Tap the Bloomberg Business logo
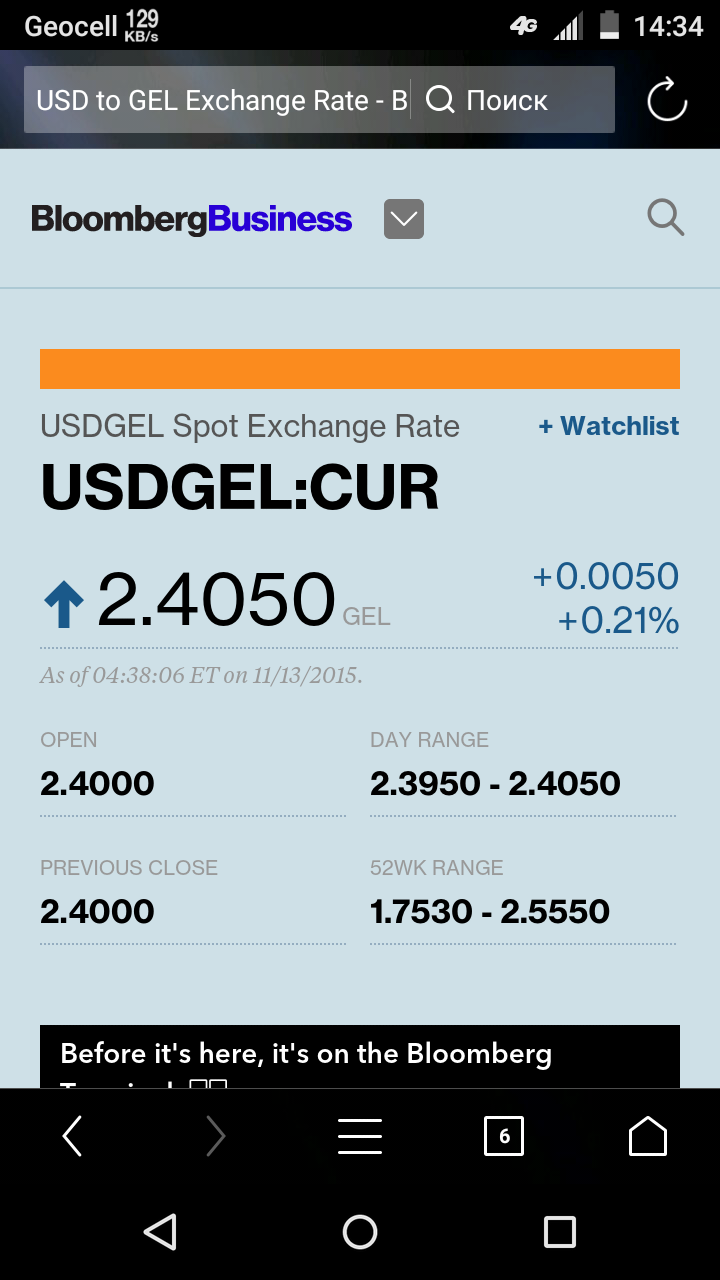The image size is (720, 1280). coord(192,219)
